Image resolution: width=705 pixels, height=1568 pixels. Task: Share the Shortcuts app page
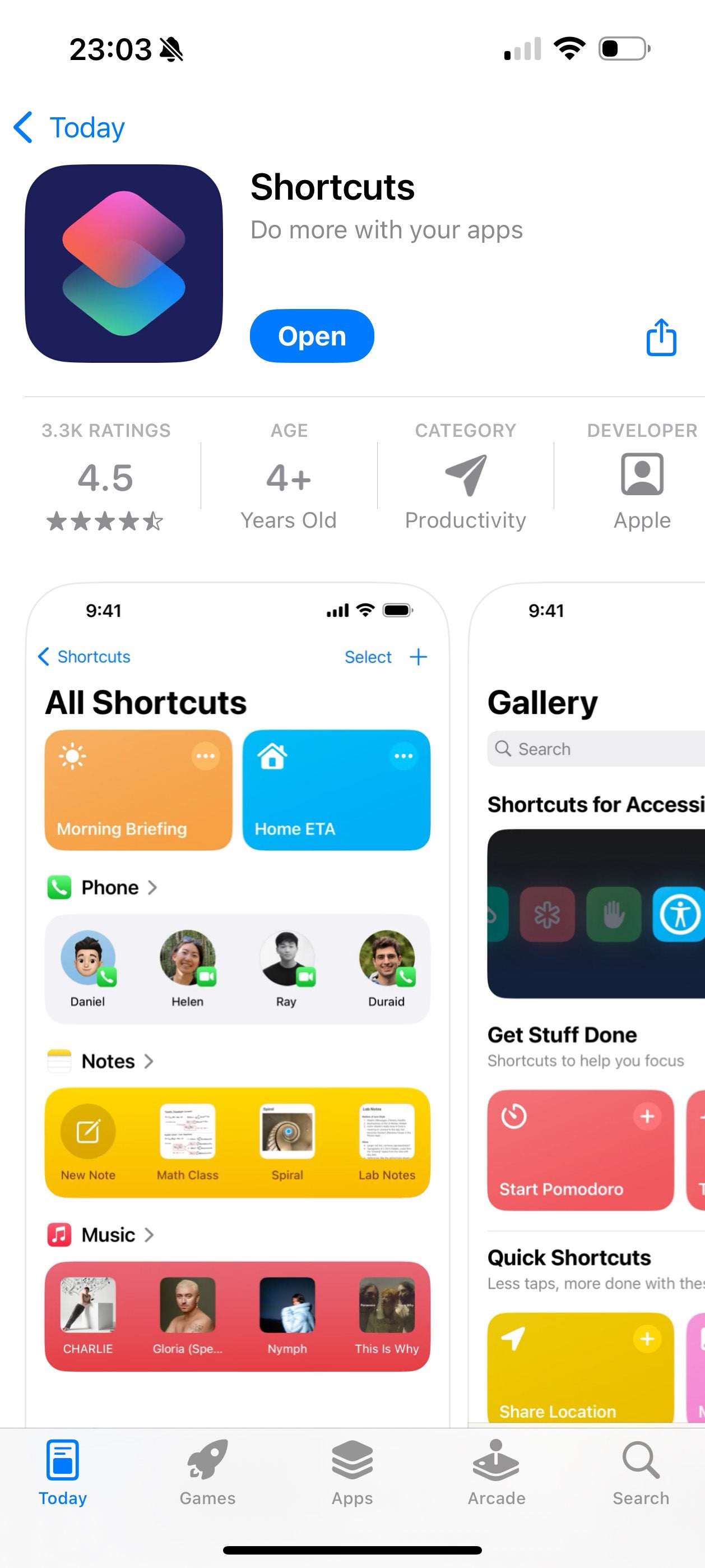(x=661, y=336)
